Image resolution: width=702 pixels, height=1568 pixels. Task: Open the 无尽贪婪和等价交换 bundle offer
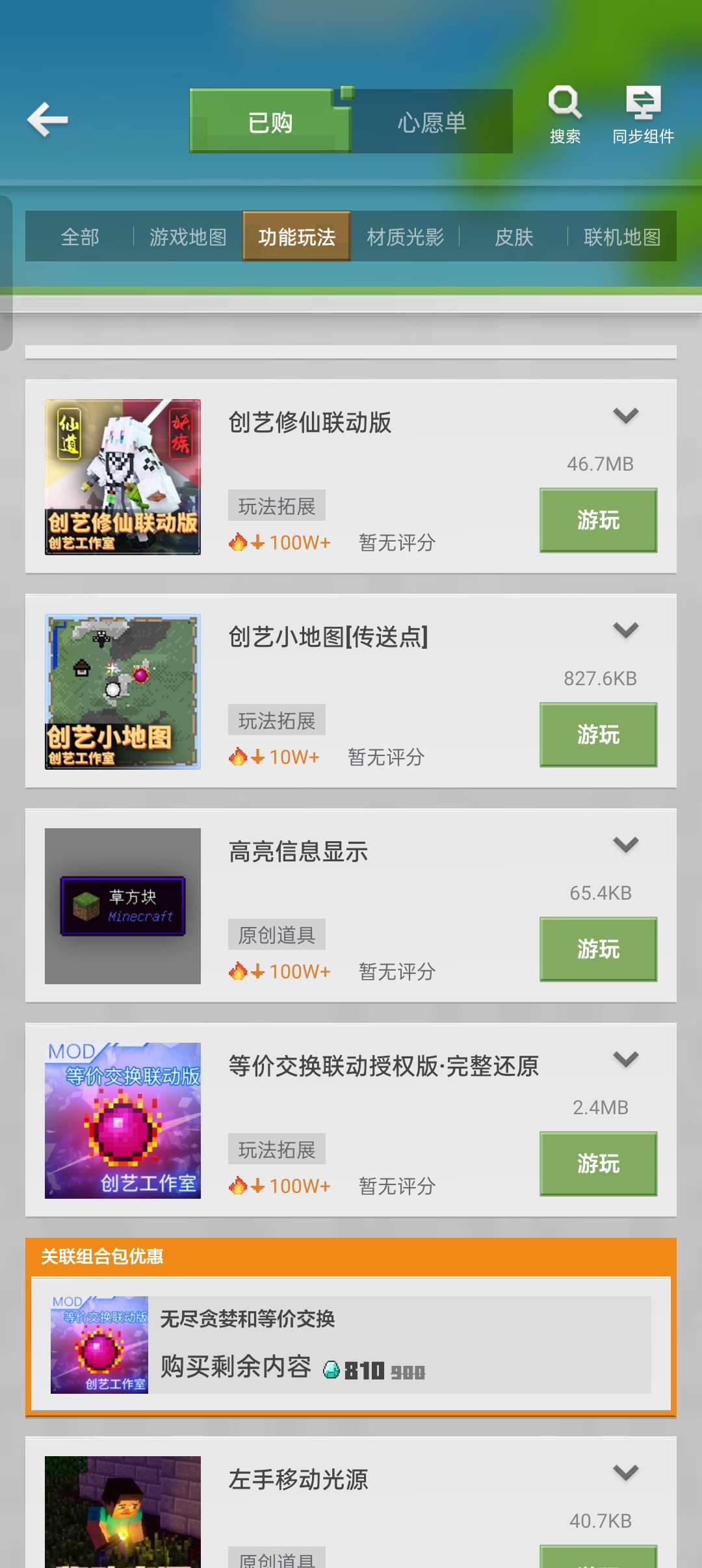351,1344
